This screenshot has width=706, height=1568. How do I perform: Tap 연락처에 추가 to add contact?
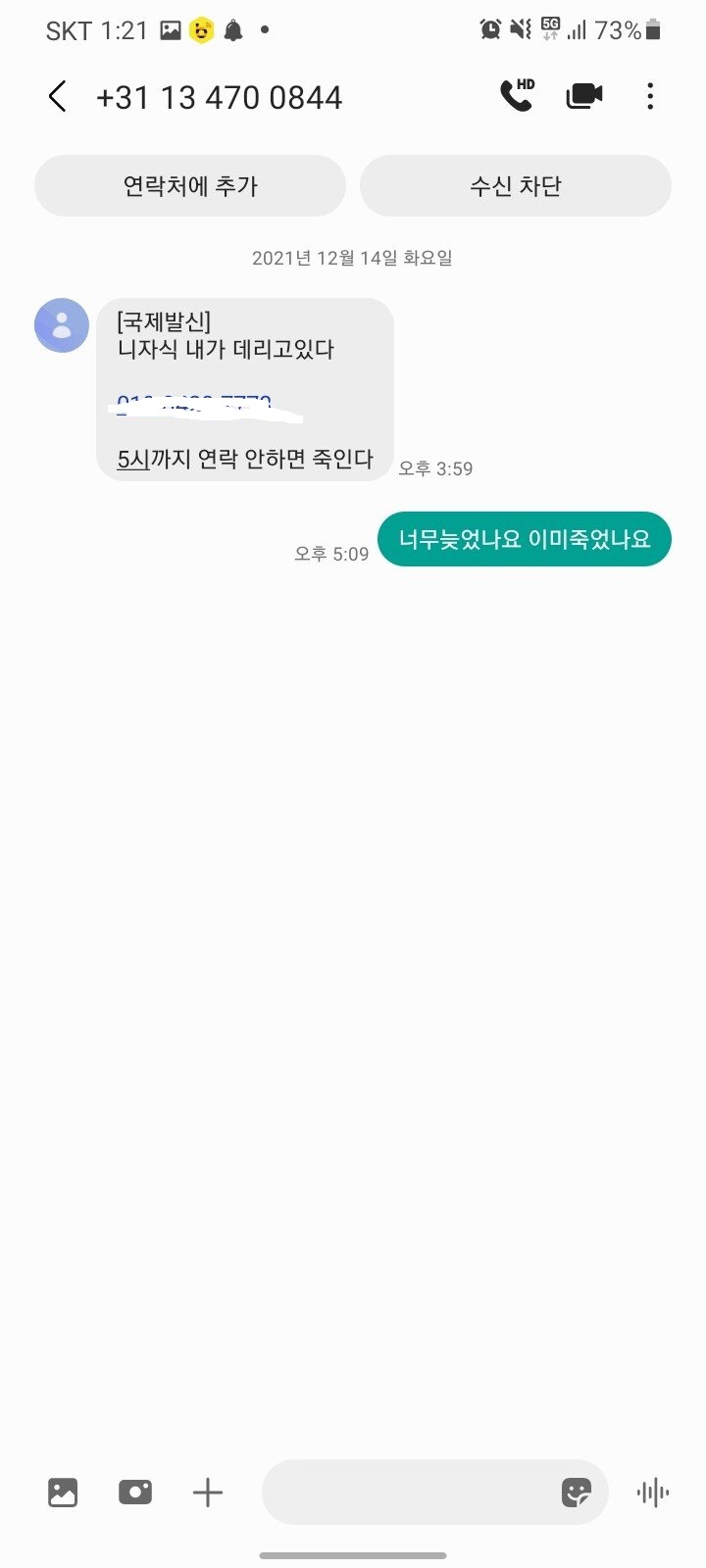[190, 185]
